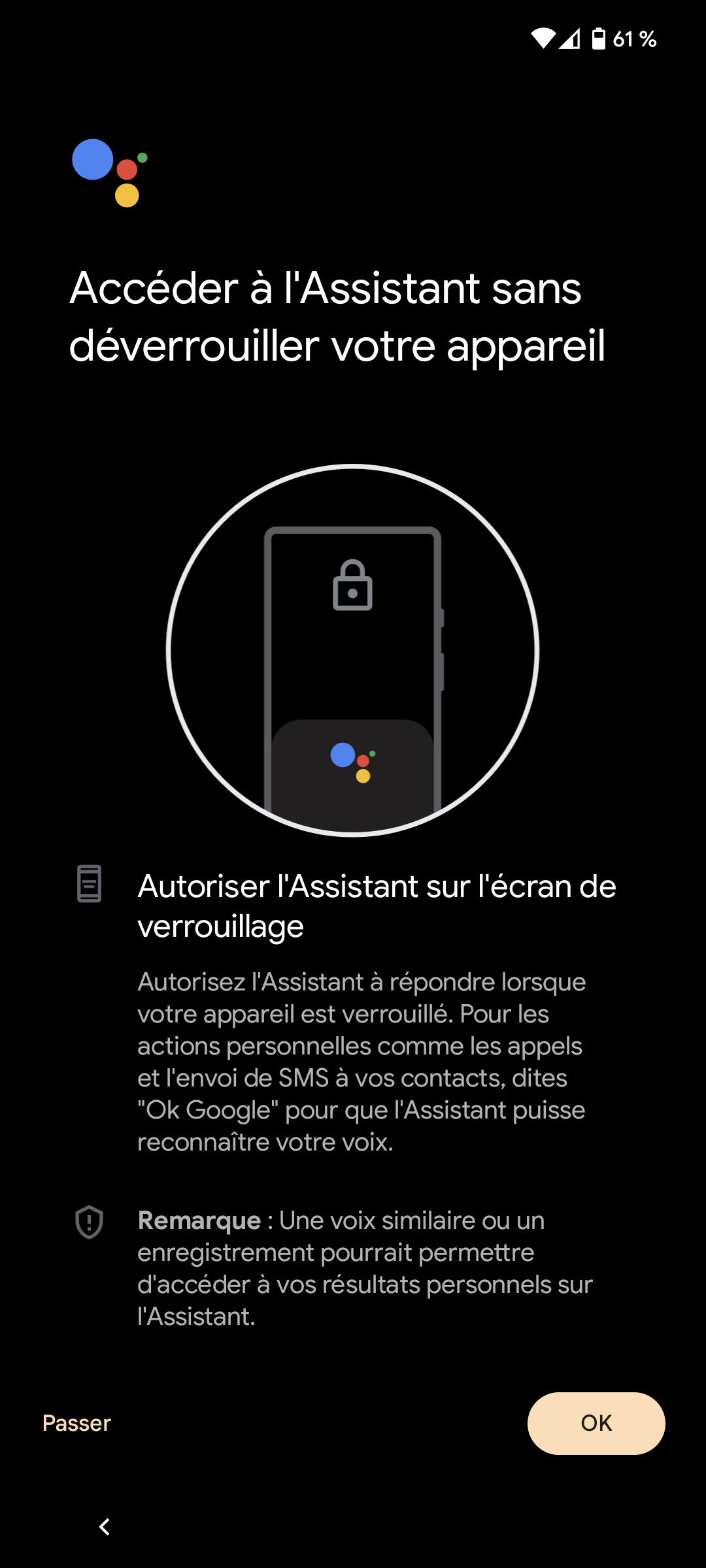Image resolution: width=706 pixels, height=1568 pixels.
Task: Confirm with the OK button
Action: coord(596,1423)
